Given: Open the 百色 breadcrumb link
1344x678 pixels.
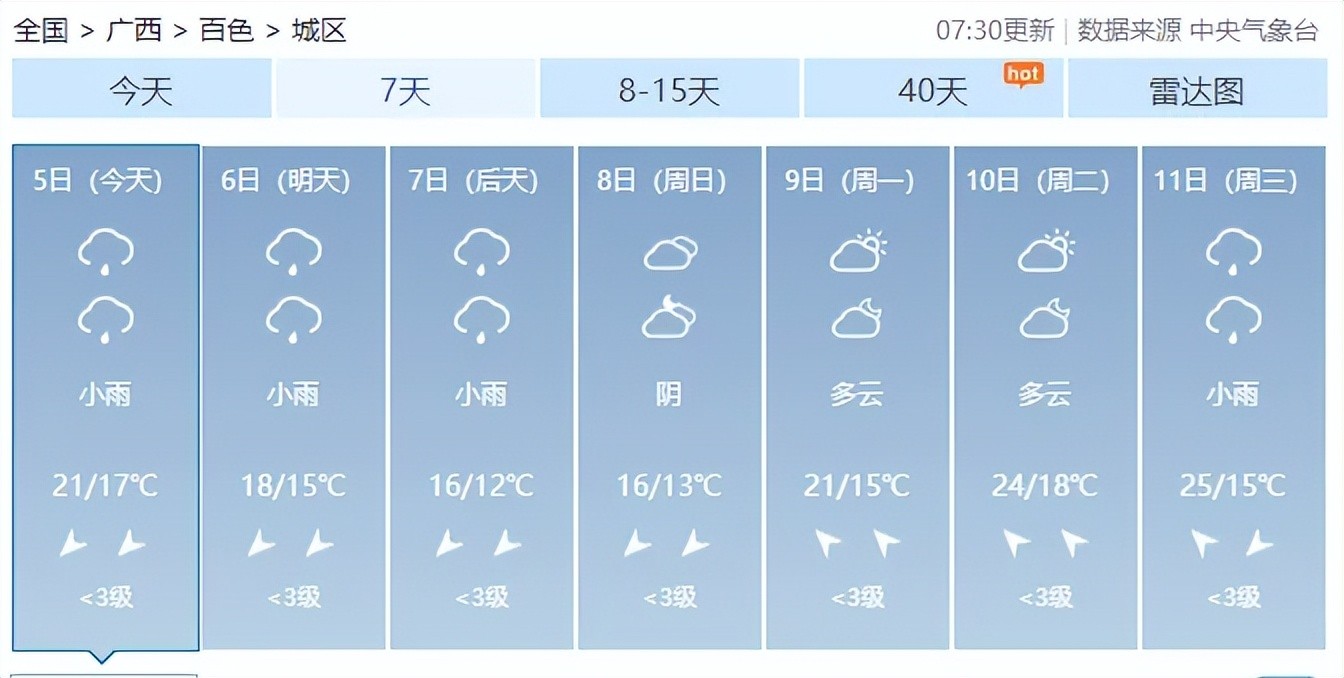Looking at the screenshot, I should point(226,30).
